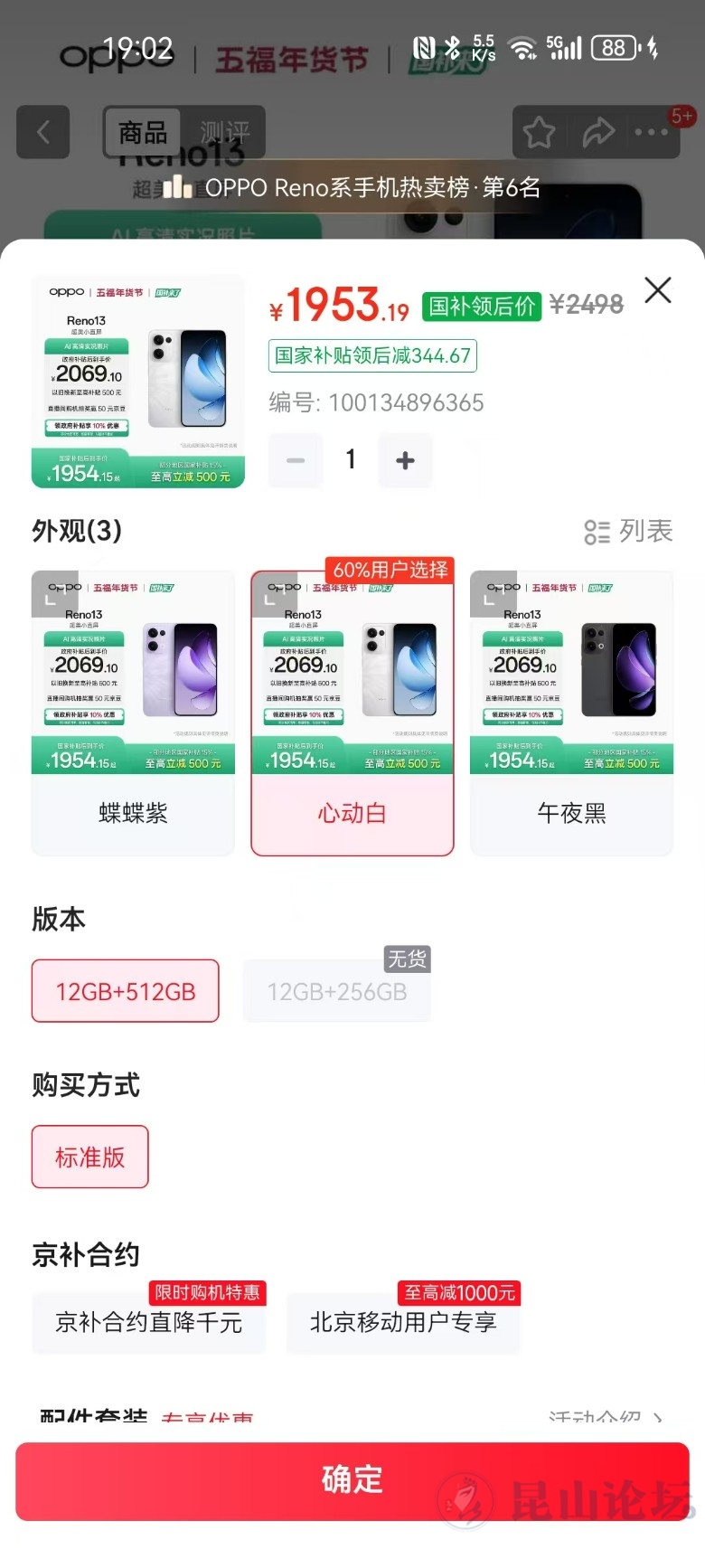Increase quantity with the plus button
The image size is (705, 1568).
click(405, 460)
